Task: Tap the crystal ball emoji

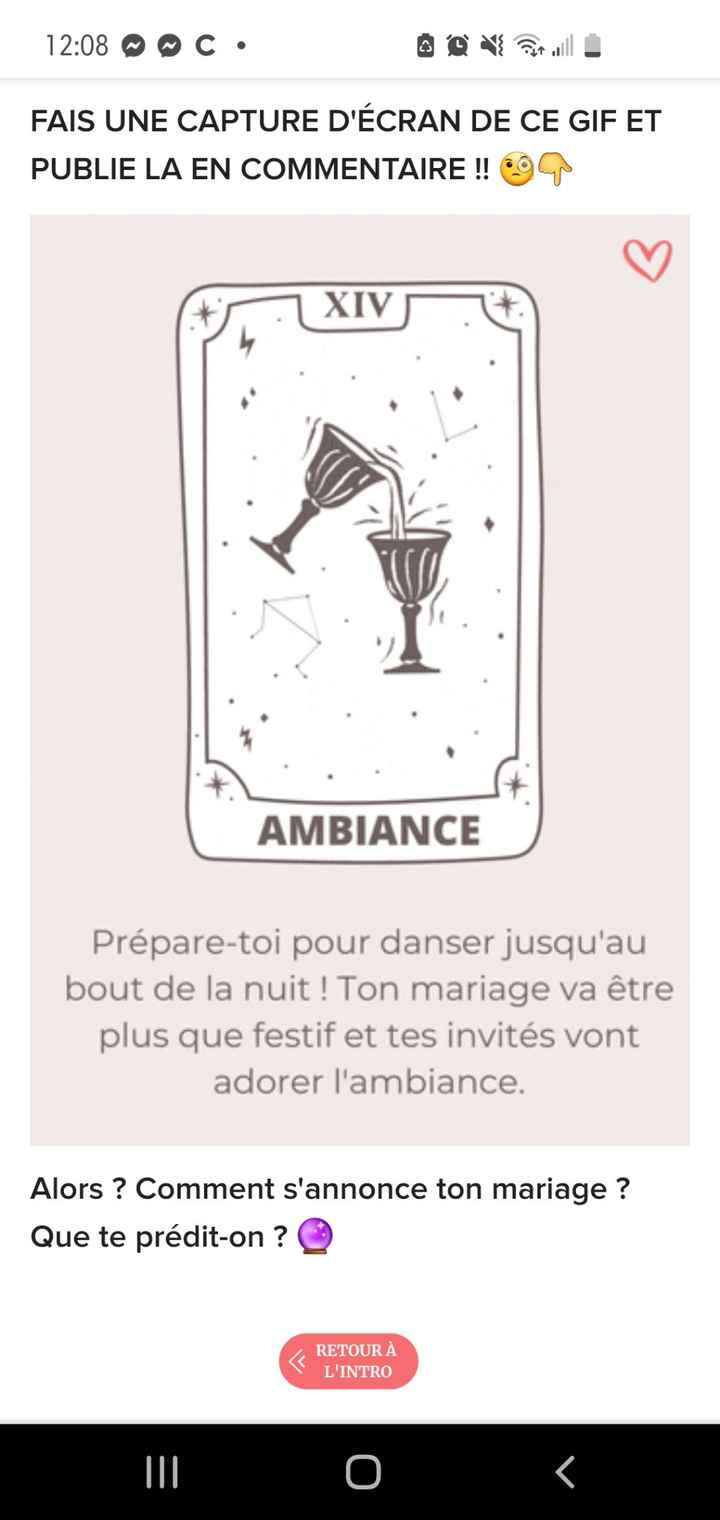Action: point(315,1237)
